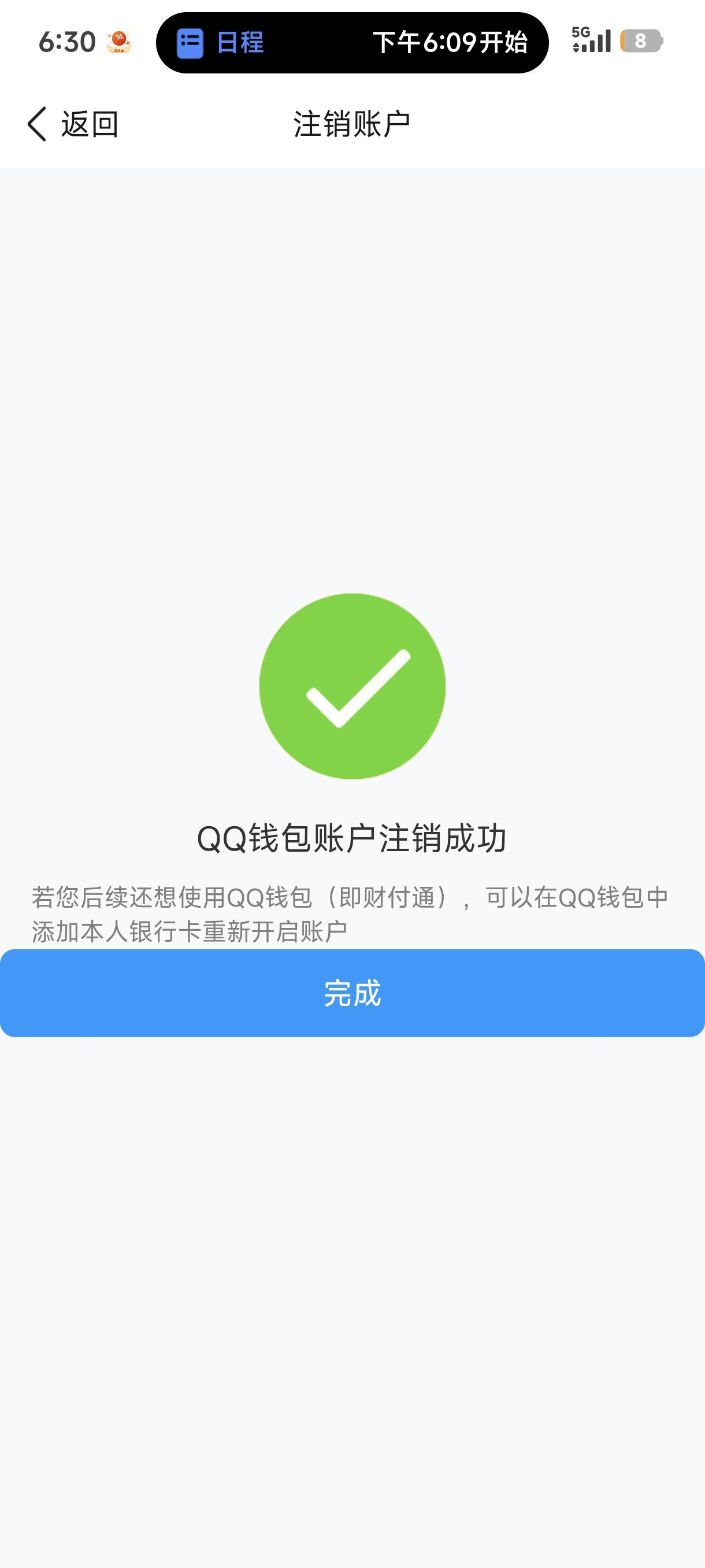Select the 返回 navigation link
This screenshot has width=705, height=1568.
(89, 123)
